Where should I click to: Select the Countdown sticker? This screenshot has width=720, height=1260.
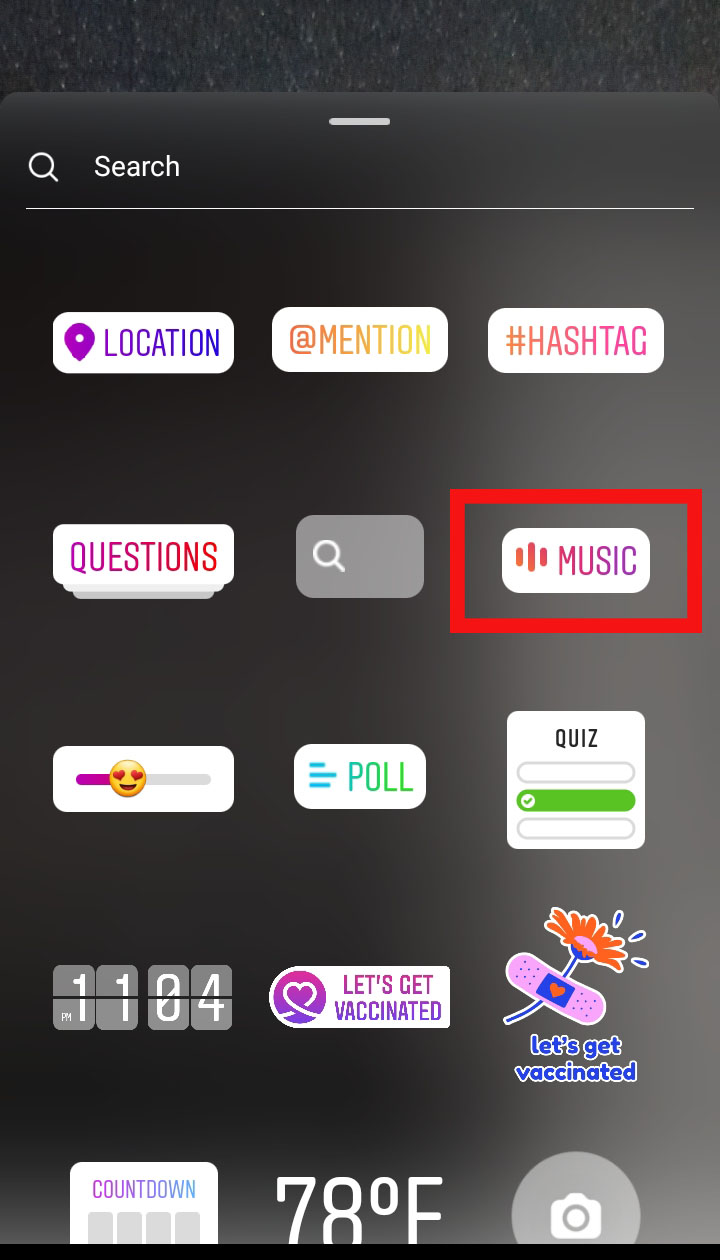tap(143, 1203)
